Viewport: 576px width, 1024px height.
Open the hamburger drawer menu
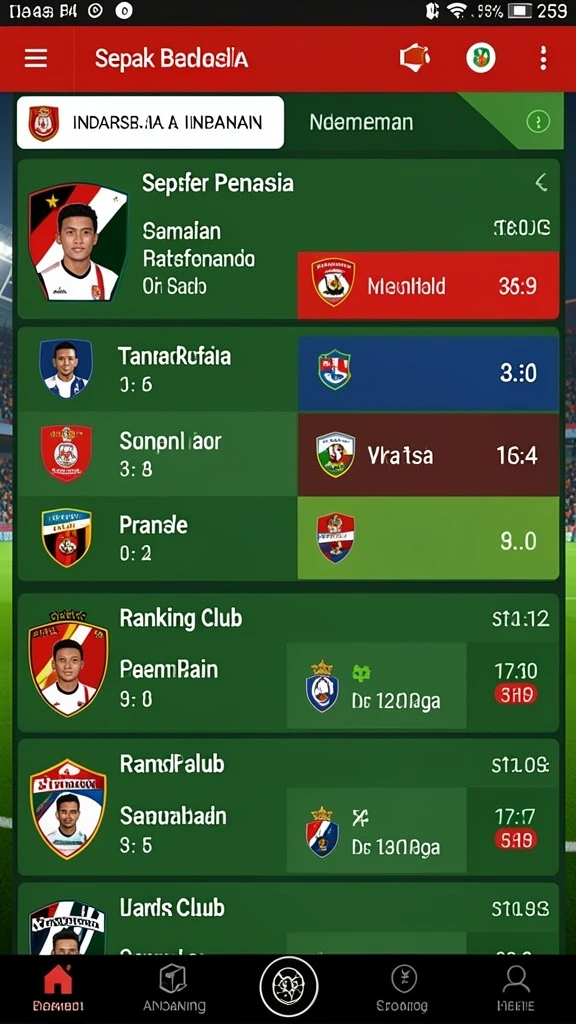click(36, 59)
